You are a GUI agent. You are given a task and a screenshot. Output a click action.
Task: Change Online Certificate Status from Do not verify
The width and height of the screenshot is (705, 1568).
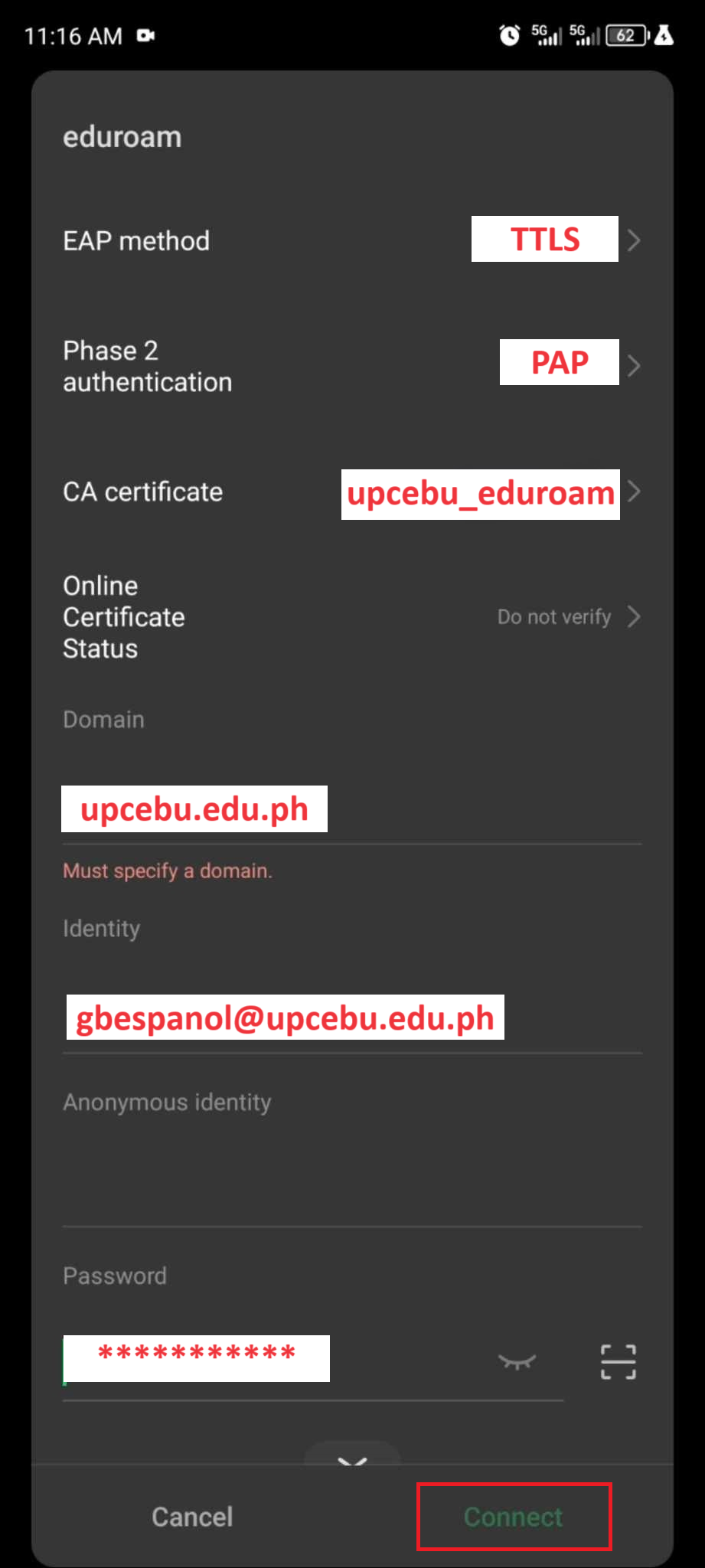point(553,616)
